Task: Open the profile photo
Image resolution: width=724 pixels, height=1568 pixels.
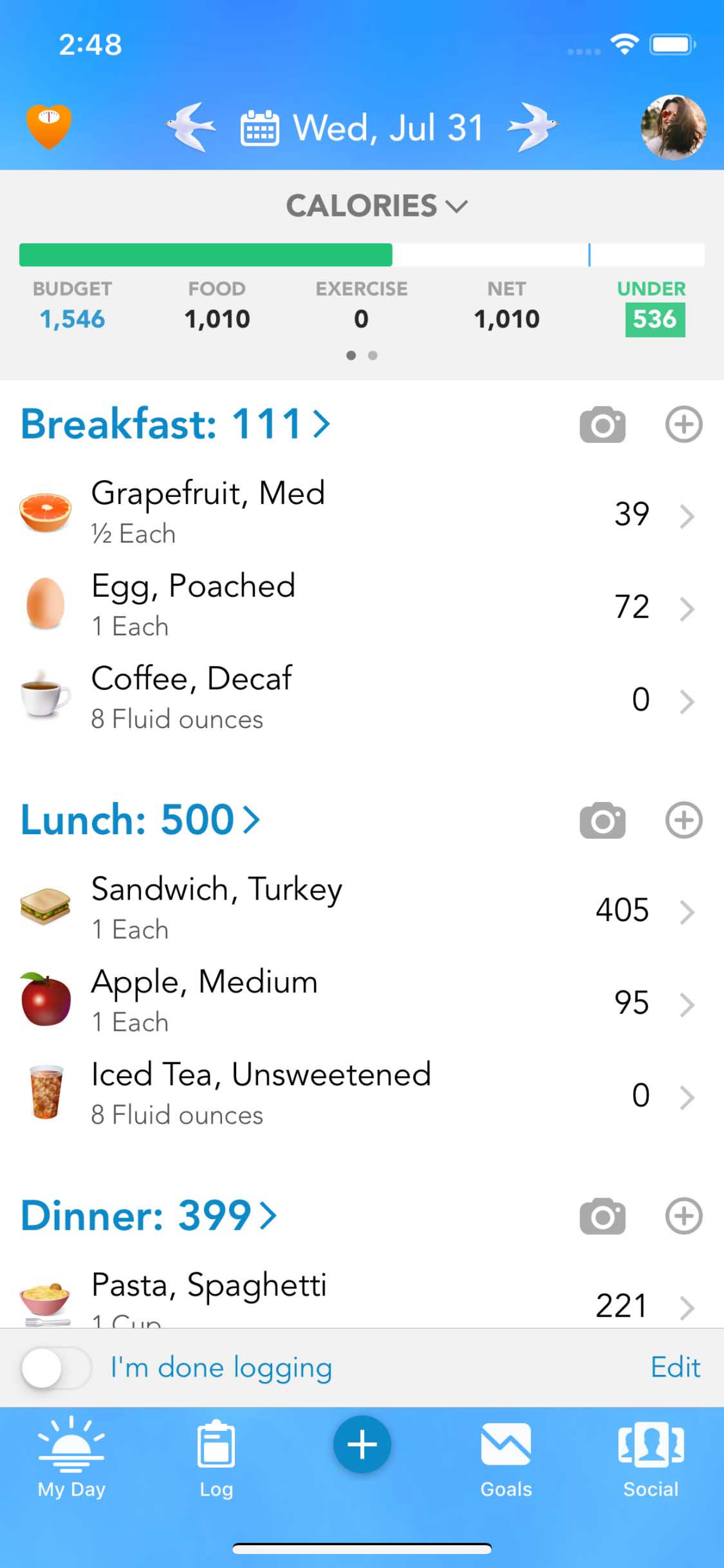Action: [673, 127]
